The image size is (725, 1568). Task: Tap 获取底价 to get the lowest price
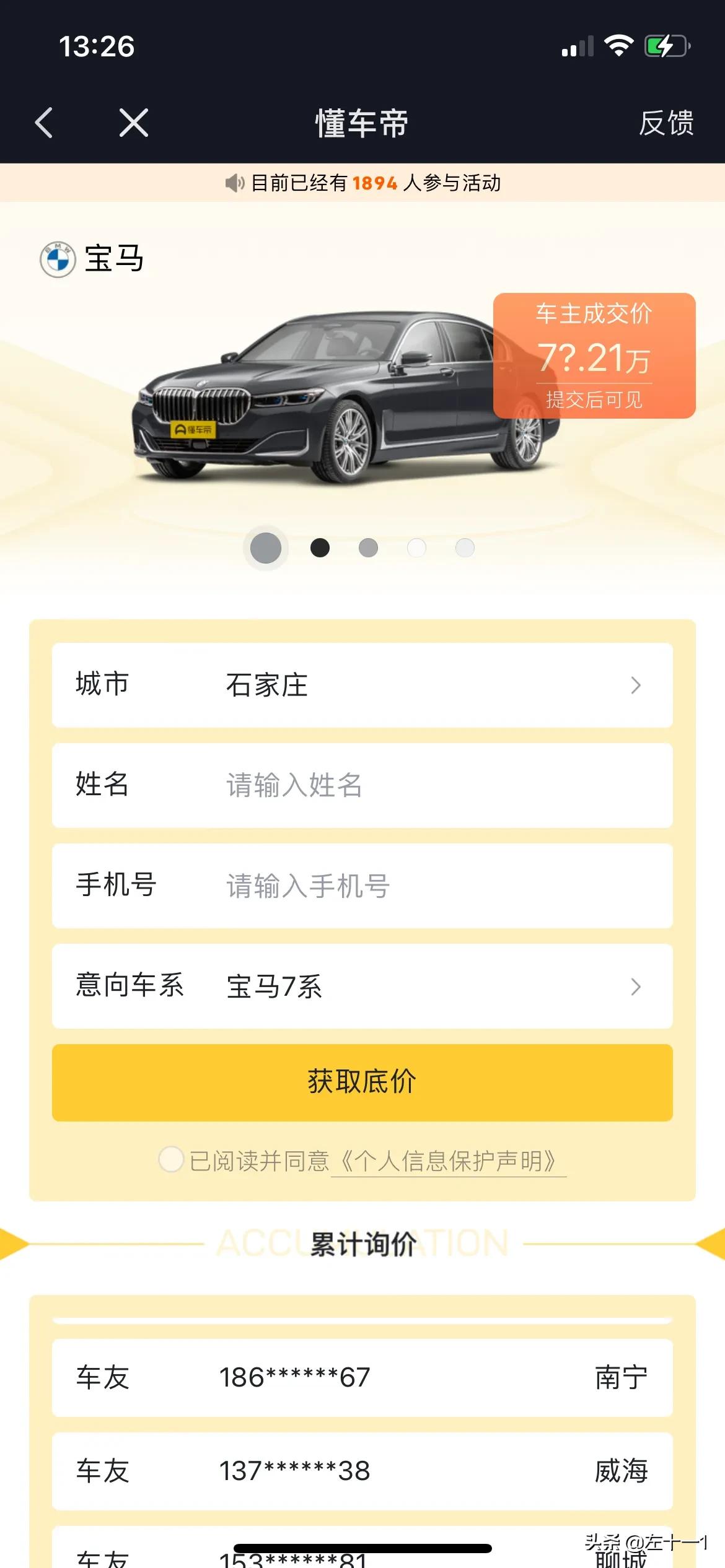362,1082
